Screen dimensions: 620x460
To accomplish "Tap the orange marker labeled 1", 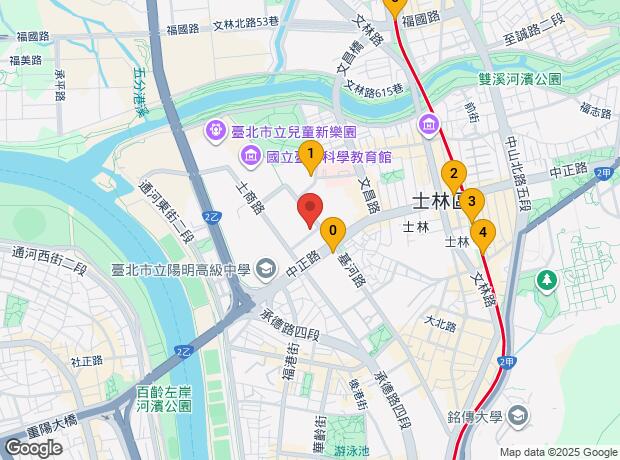I will (310, 156).
